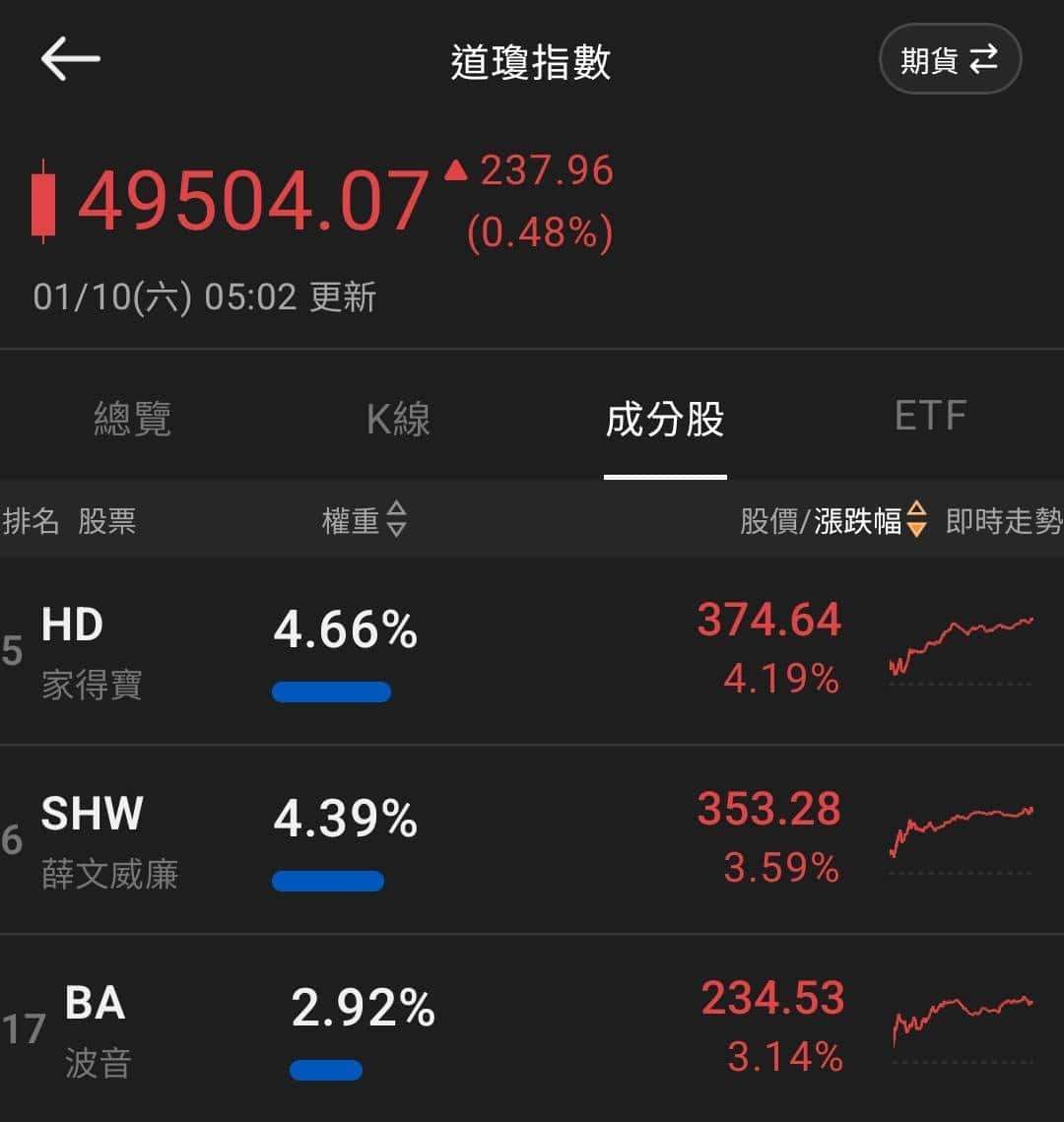Screen dimensions: 1064x1122
Task: Open HD's real-time trend sparkline chart
Action: coord(961,650)
